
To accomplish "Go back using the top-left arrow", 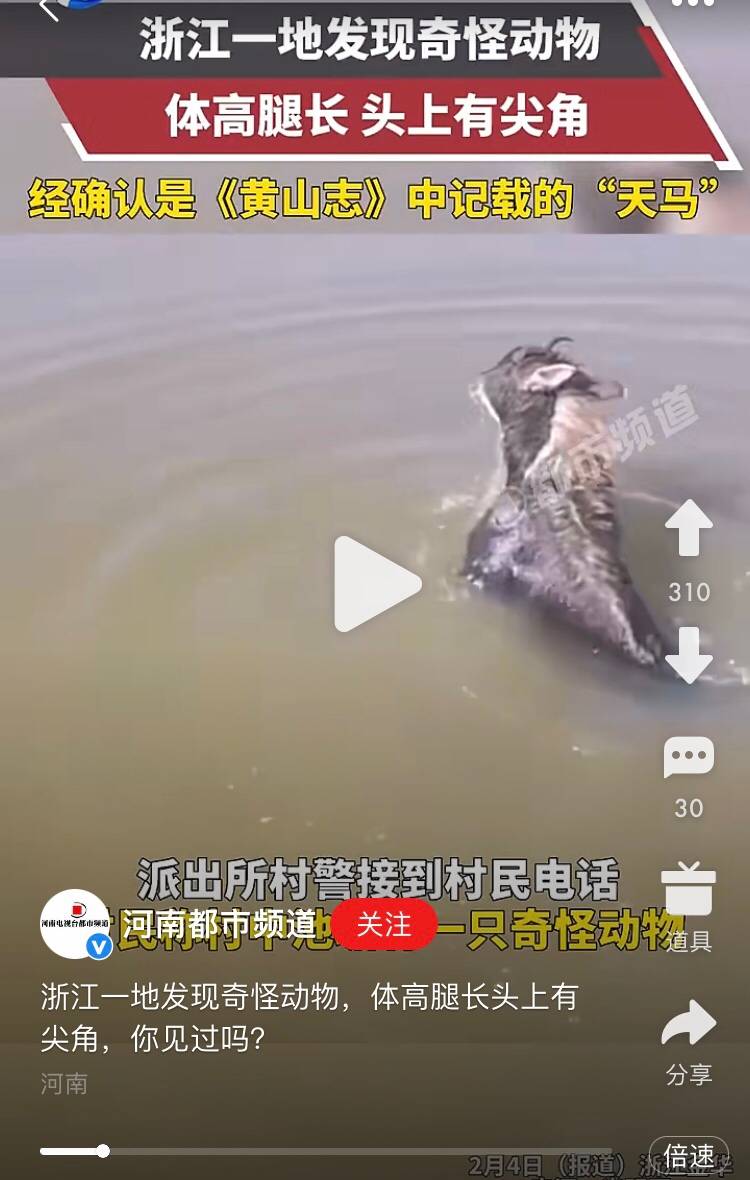I will tap(48, 8).
